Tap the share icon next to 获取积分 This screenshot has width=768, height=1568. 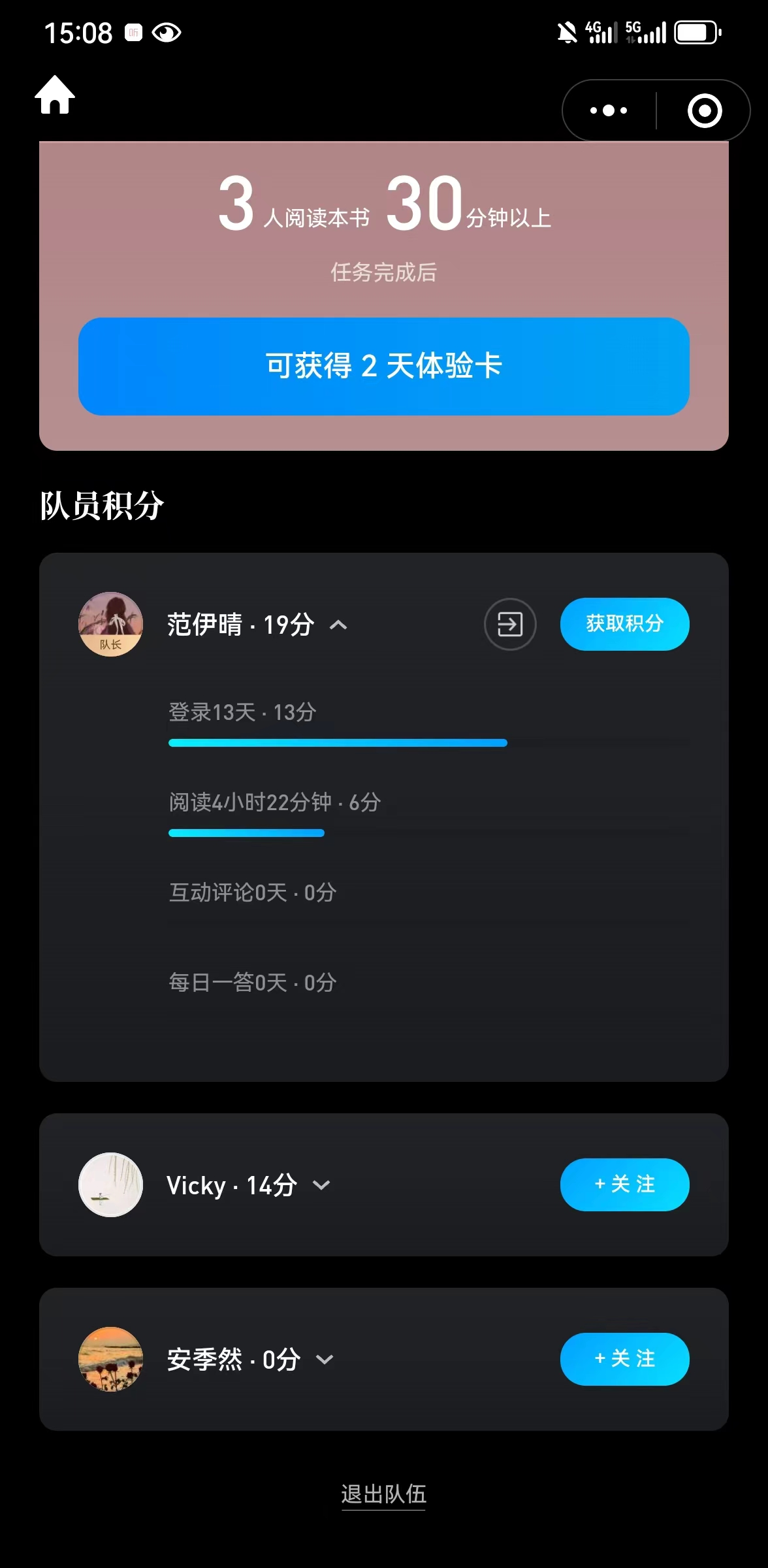click(x=510, y=624)
